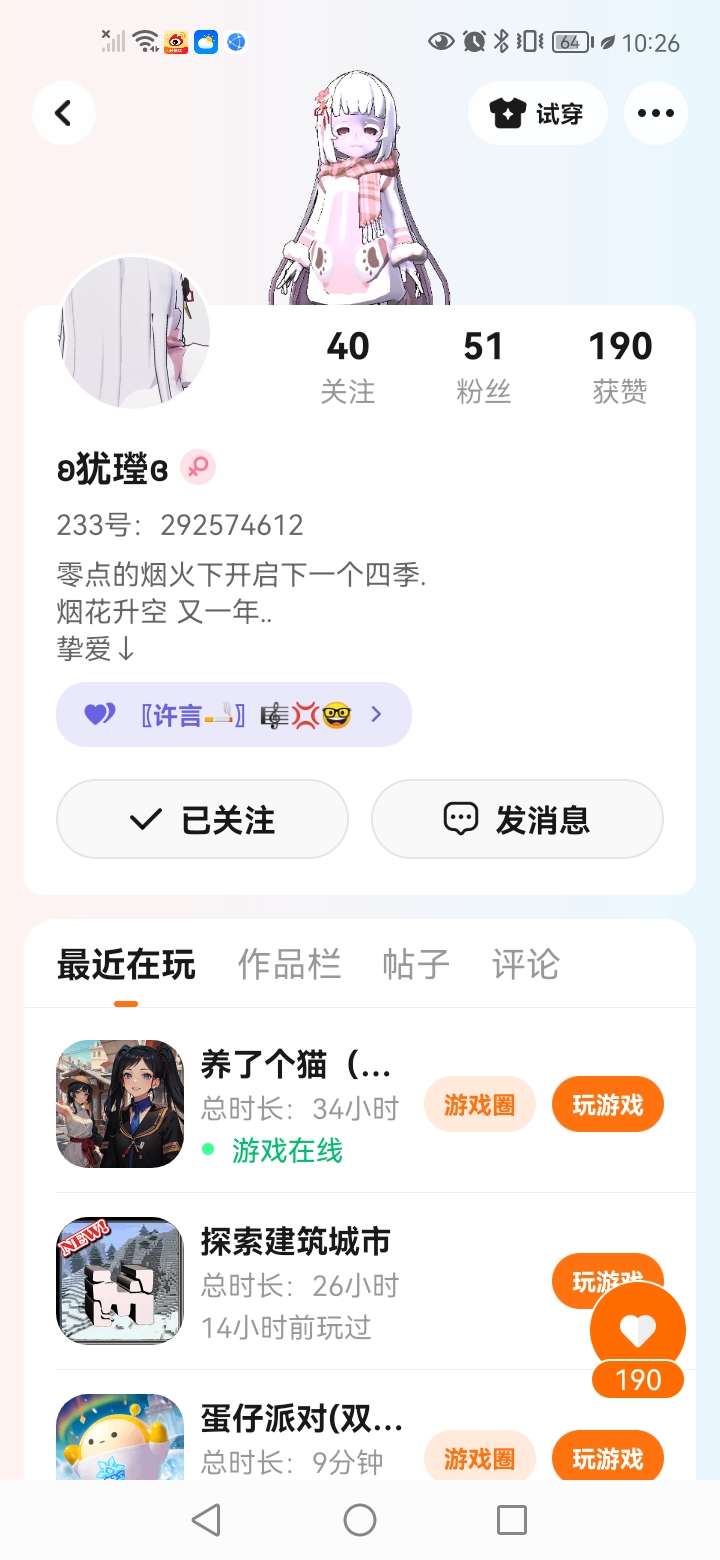Select the 最近在玩 tab

(x=126, y=965)
